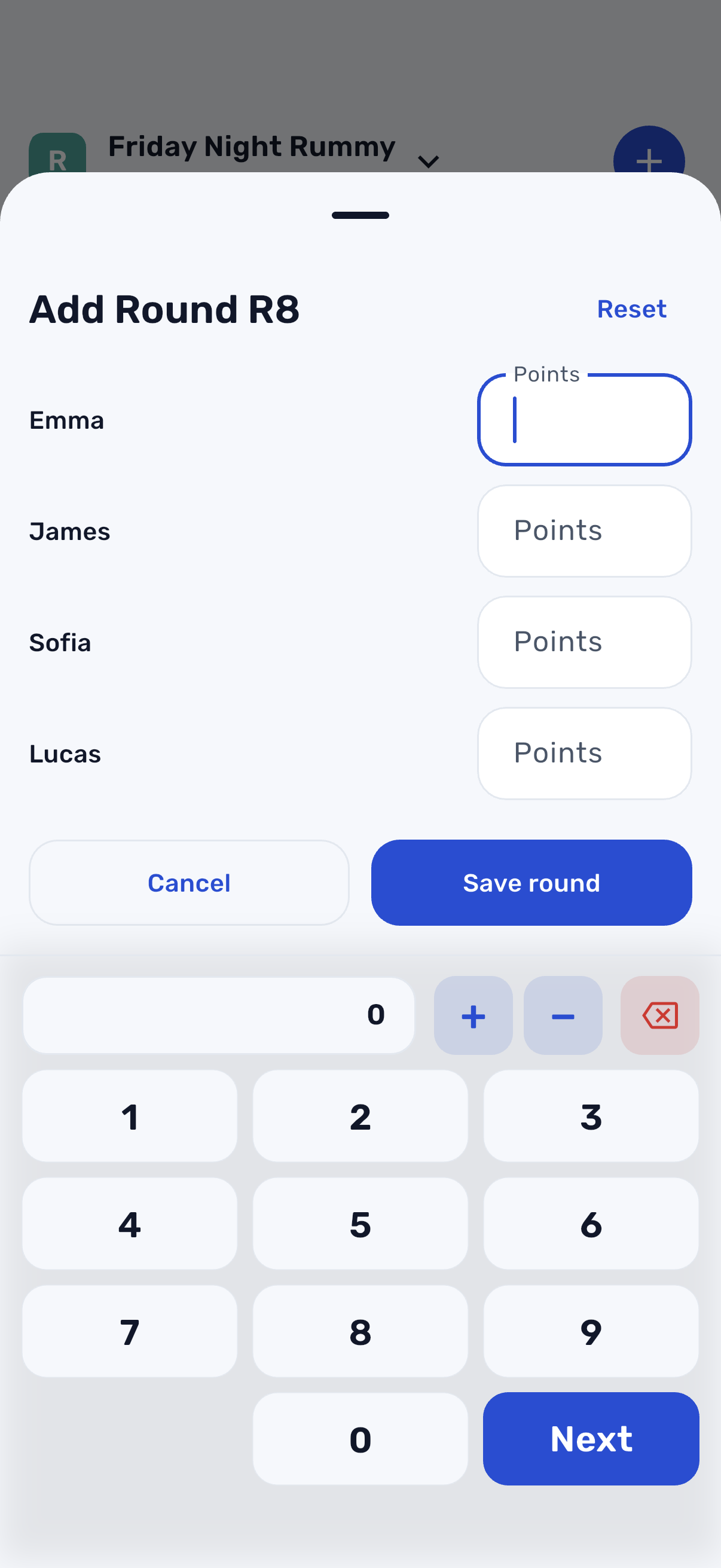
Task: Tap Cancel to dismiss the round entry
Action: click(x=188, y=883)
